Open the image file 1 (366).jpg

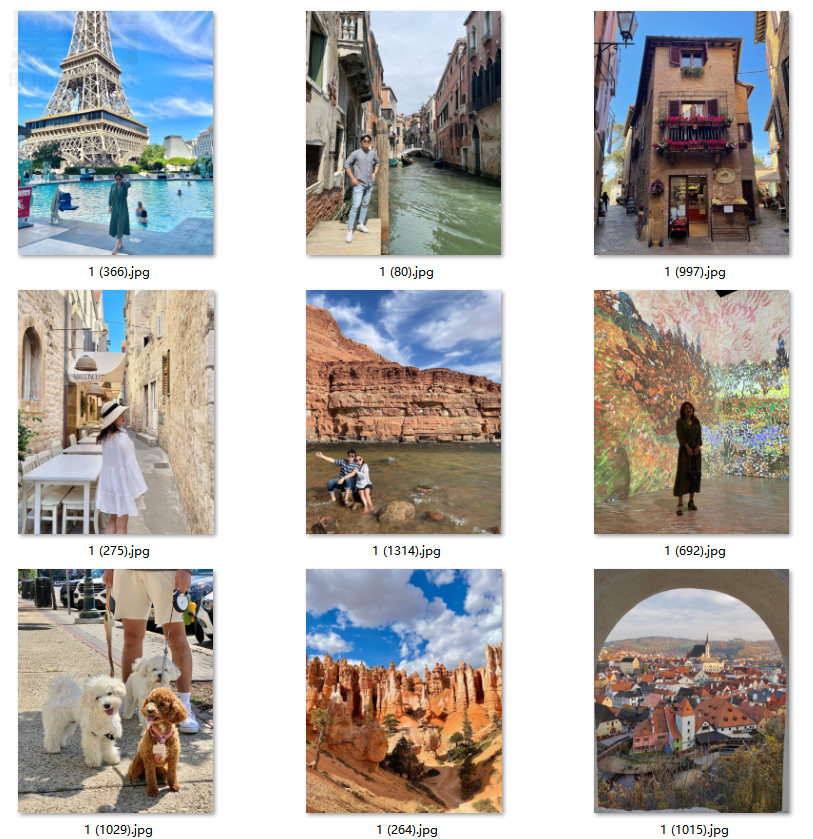116,133
